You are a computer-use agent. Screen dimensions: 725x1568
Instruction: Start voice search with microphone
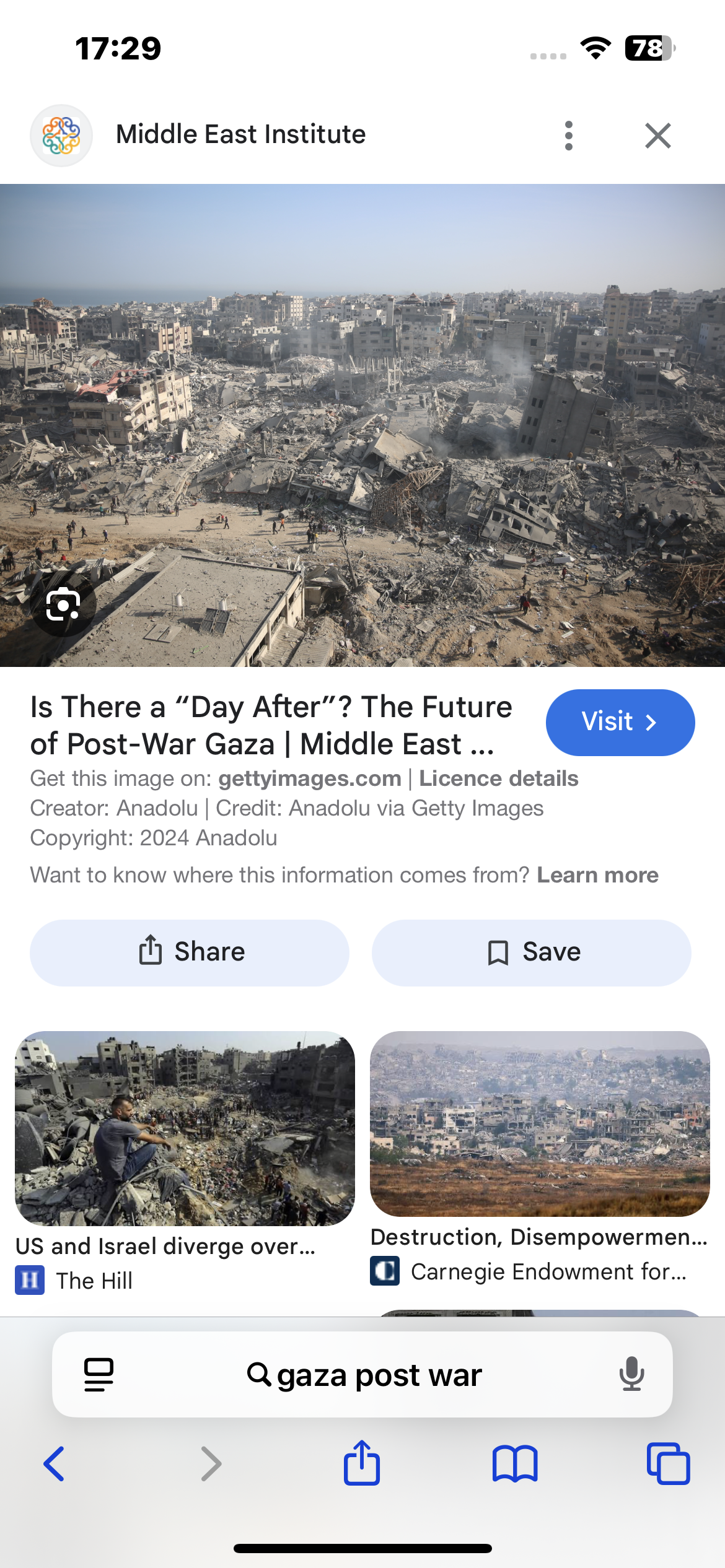(x=631, y=1374)
